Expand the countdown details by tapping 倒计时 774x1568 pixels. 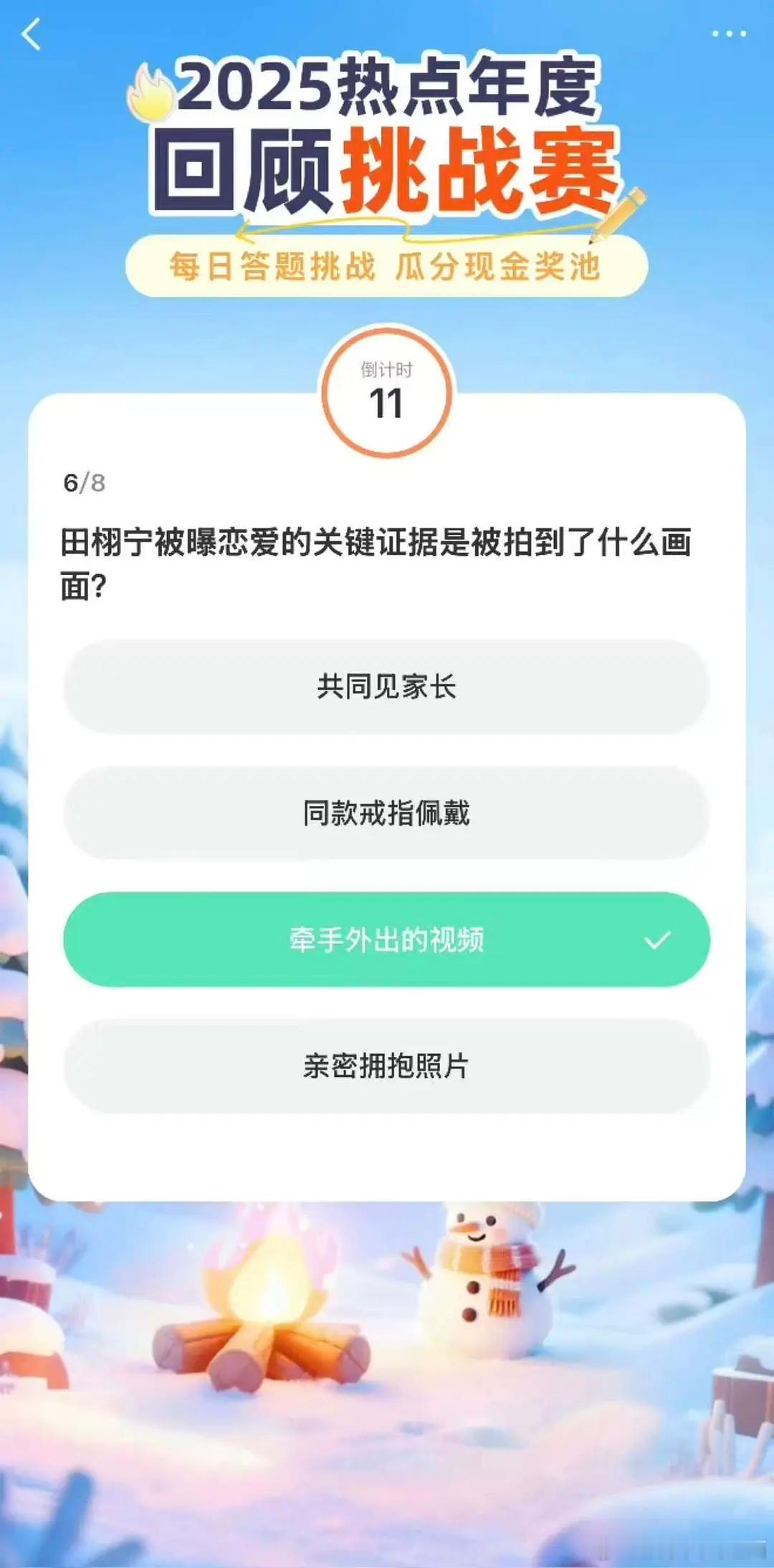tap(387, 369)
